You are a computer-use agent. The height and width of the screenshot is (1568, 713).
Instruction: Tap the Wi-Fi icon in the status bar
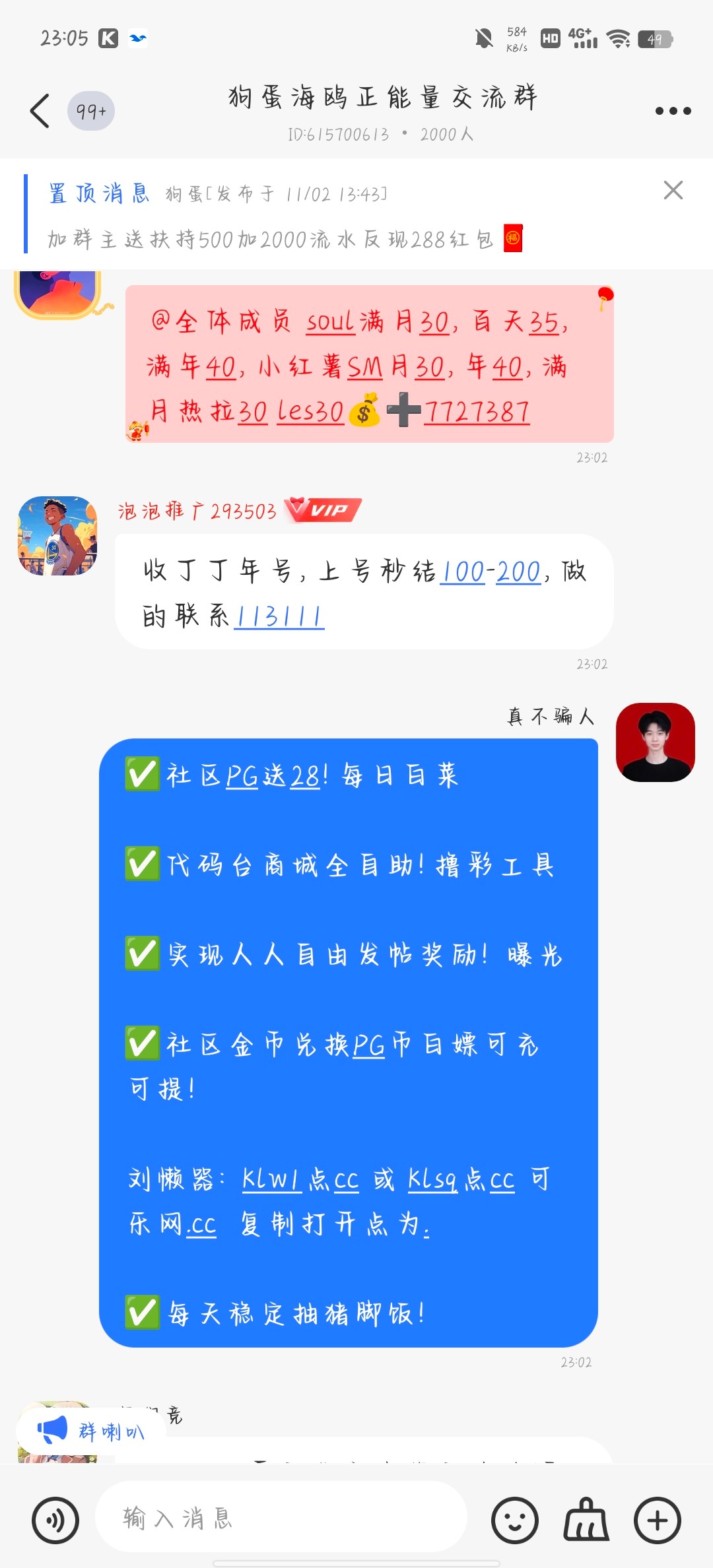[x=619, y=40]
